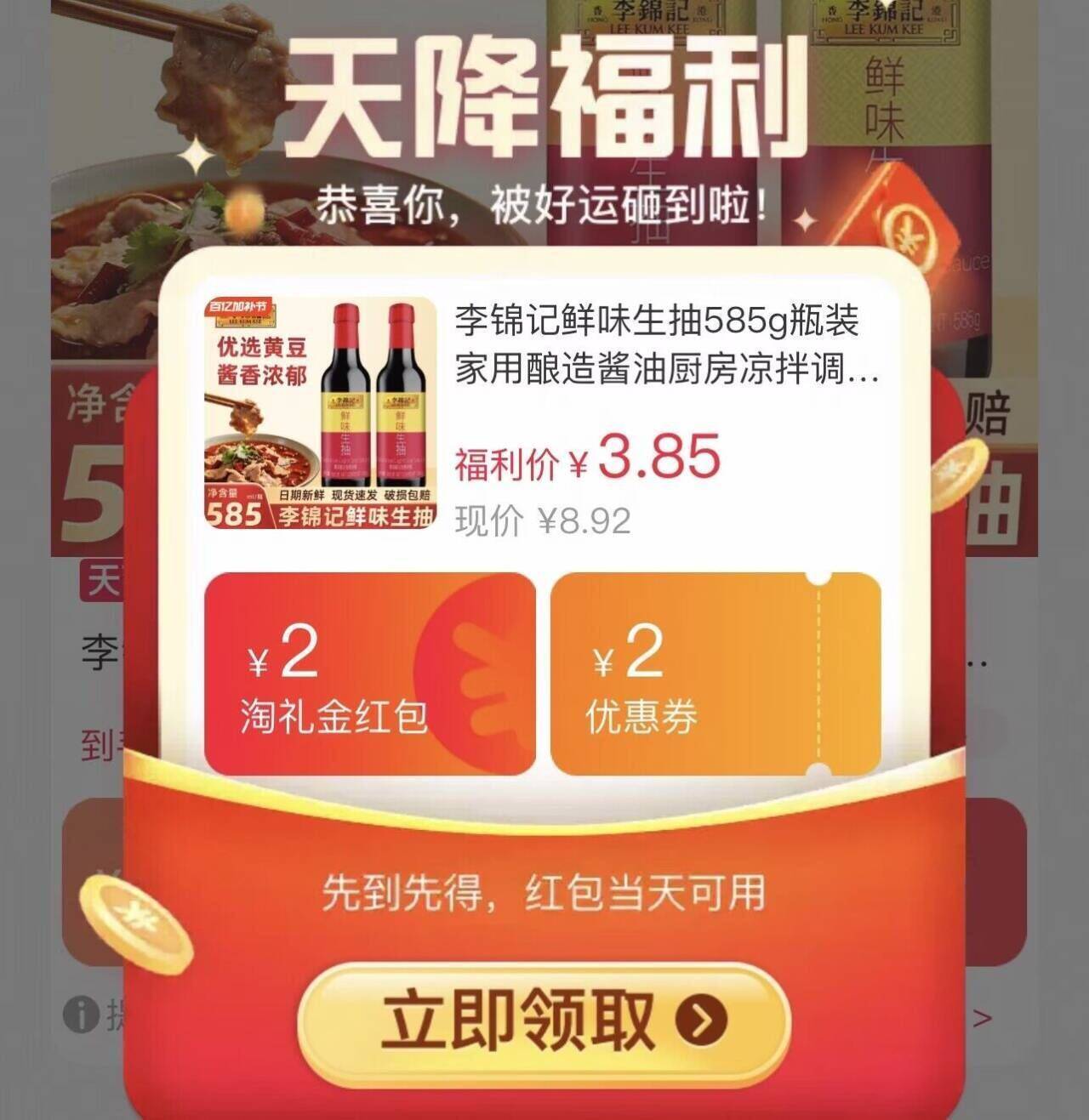Select the ¥2 淘礼金红包 card
The height and width of the screenshot is (1120, 1089).
(x=369, y=674)
